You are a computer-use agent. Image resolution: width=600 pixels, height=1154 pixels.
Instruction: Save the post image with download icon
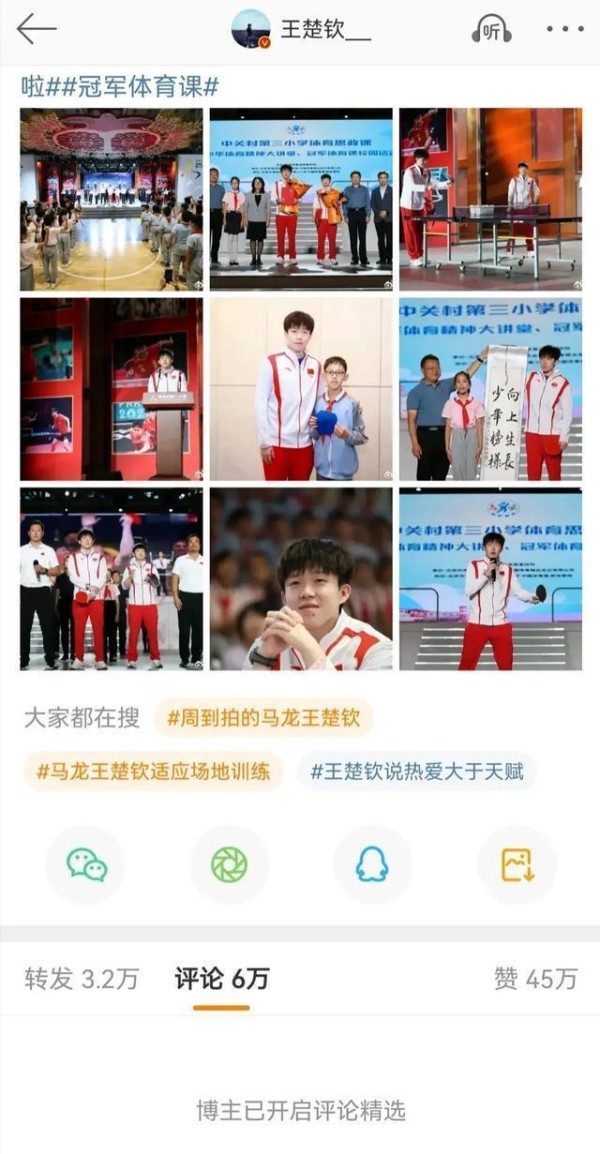pos(517,865)
